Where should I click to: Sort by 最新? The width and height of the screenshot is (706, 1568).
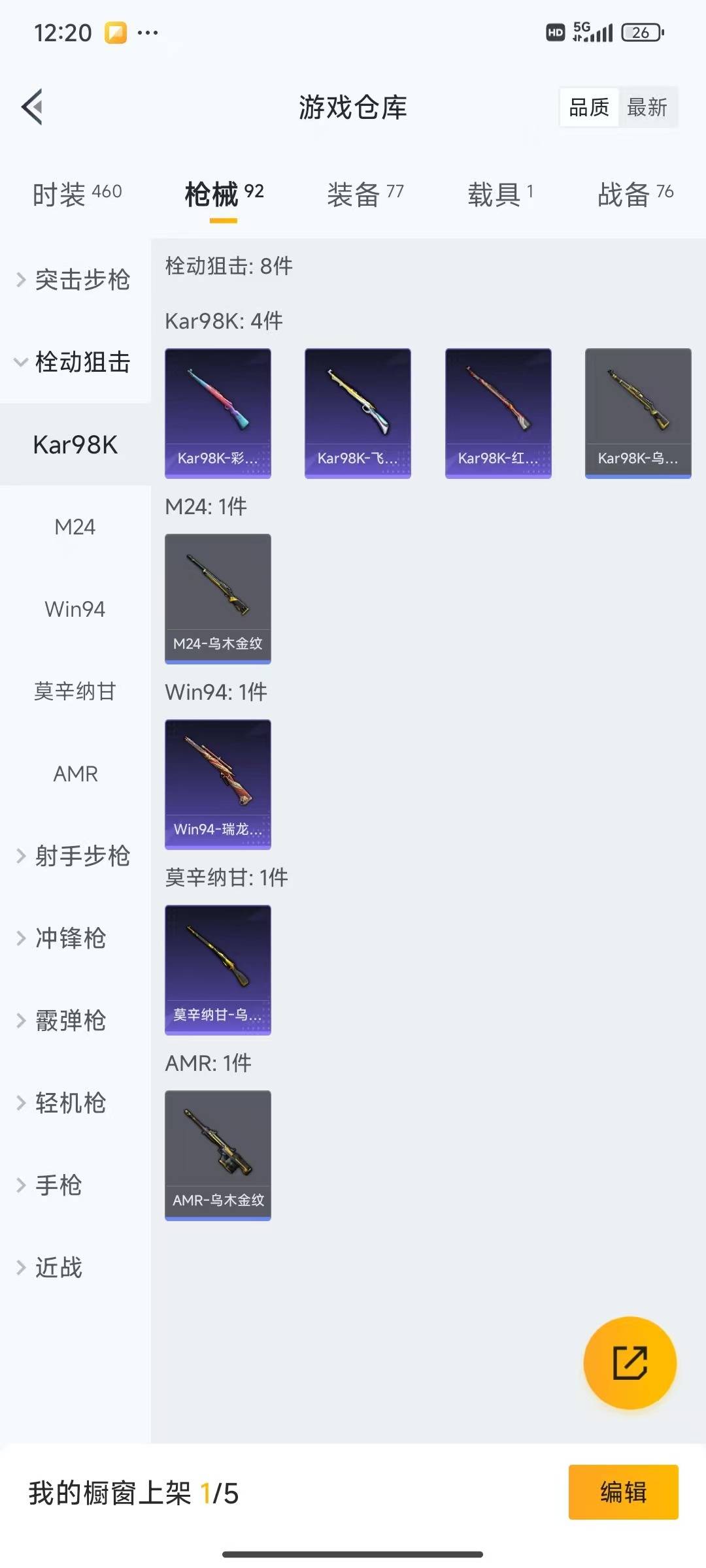click(647, 107)
